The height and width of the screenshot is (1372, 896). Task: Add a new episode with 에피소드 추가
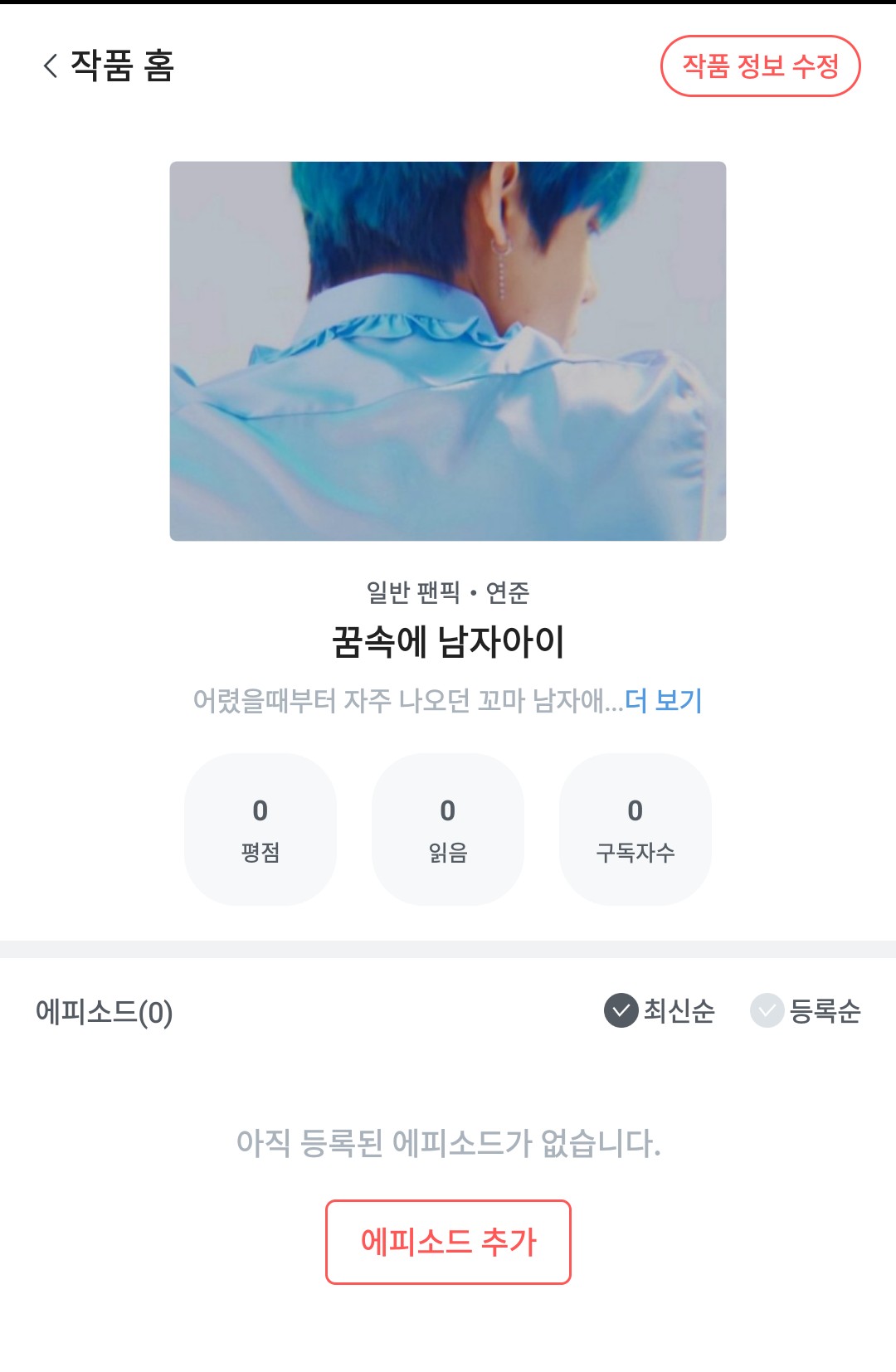pyautogui.click(x=448, y=1242)
